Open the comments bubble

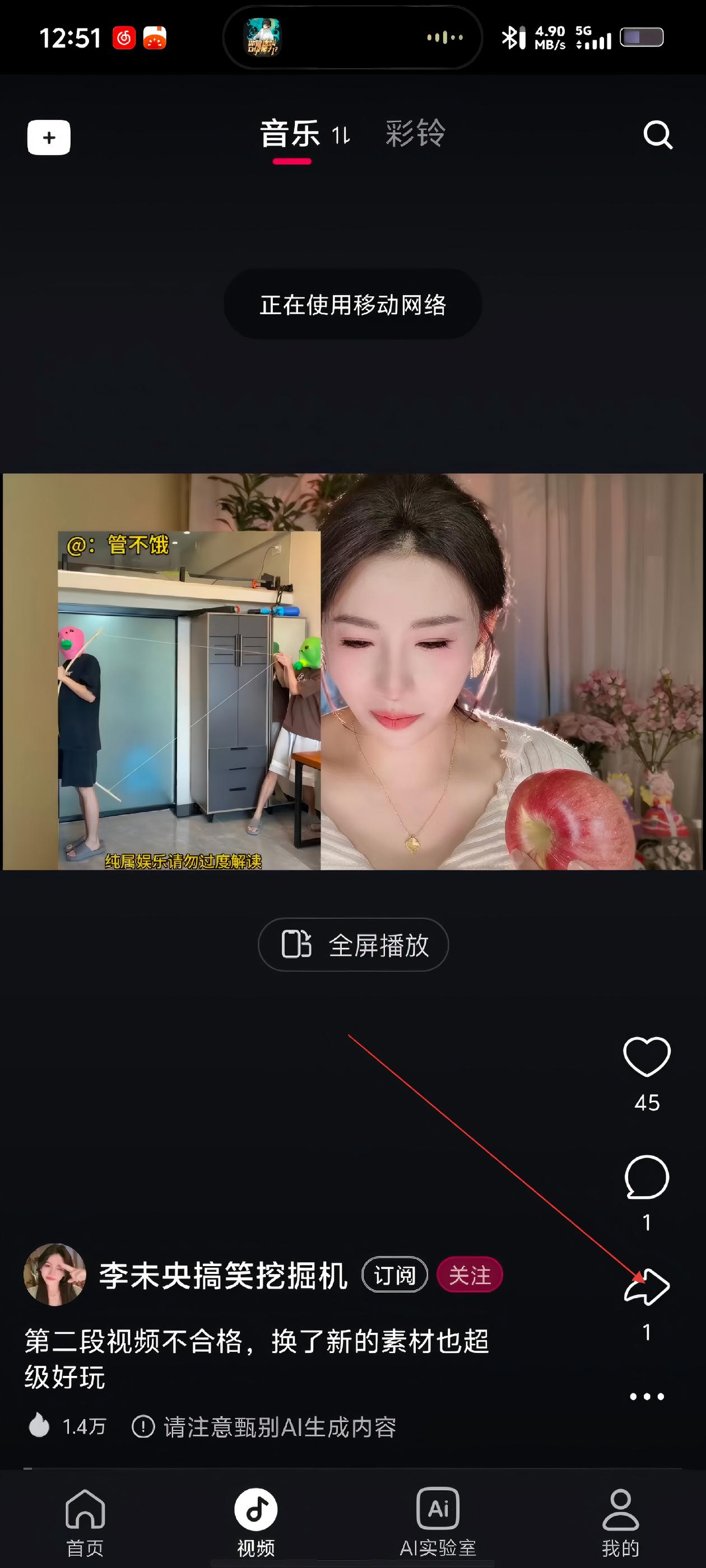(647, 1177)
